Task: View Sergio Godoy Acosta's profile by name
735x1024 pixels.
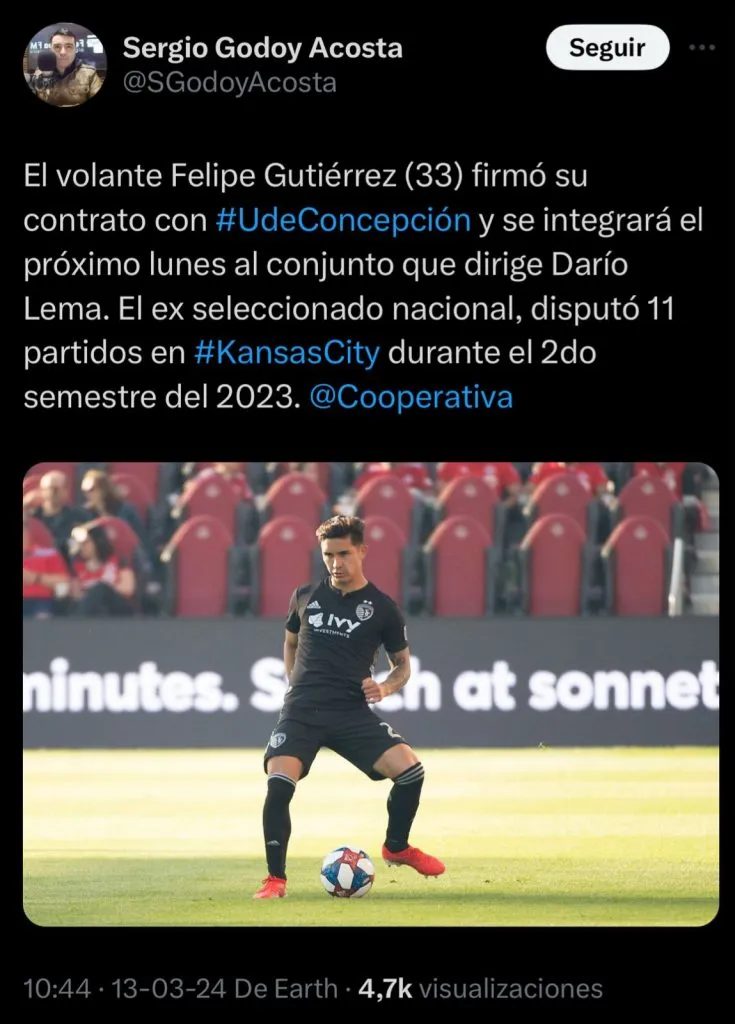Action: tap(262, 47)
